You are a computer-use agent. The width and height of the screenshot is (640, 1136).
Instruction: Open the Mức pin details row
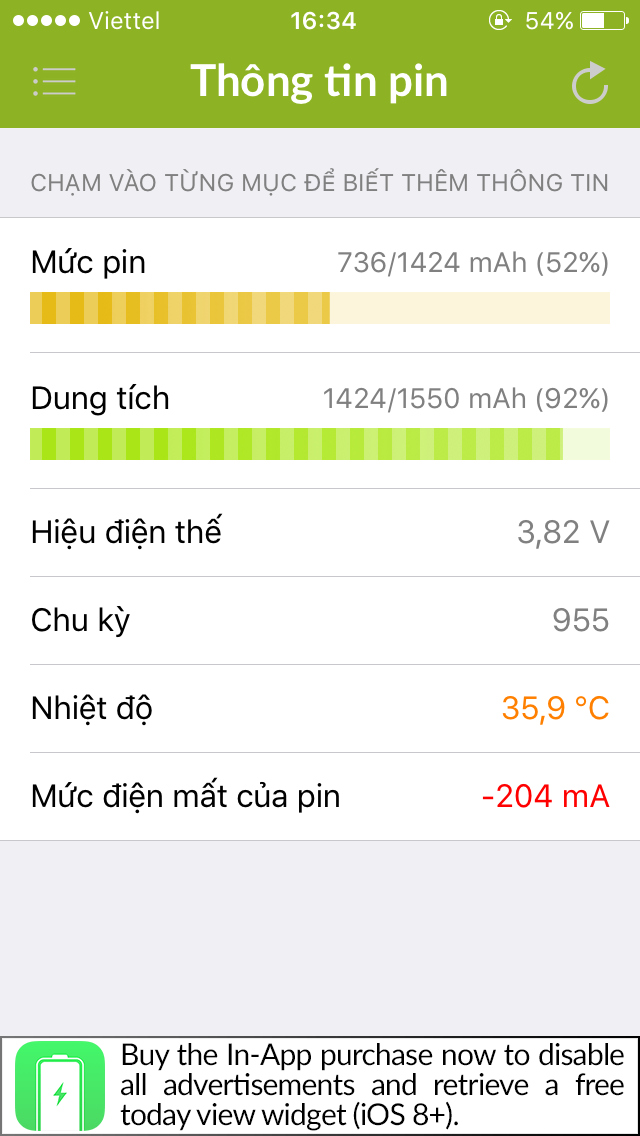coord(320,285)
